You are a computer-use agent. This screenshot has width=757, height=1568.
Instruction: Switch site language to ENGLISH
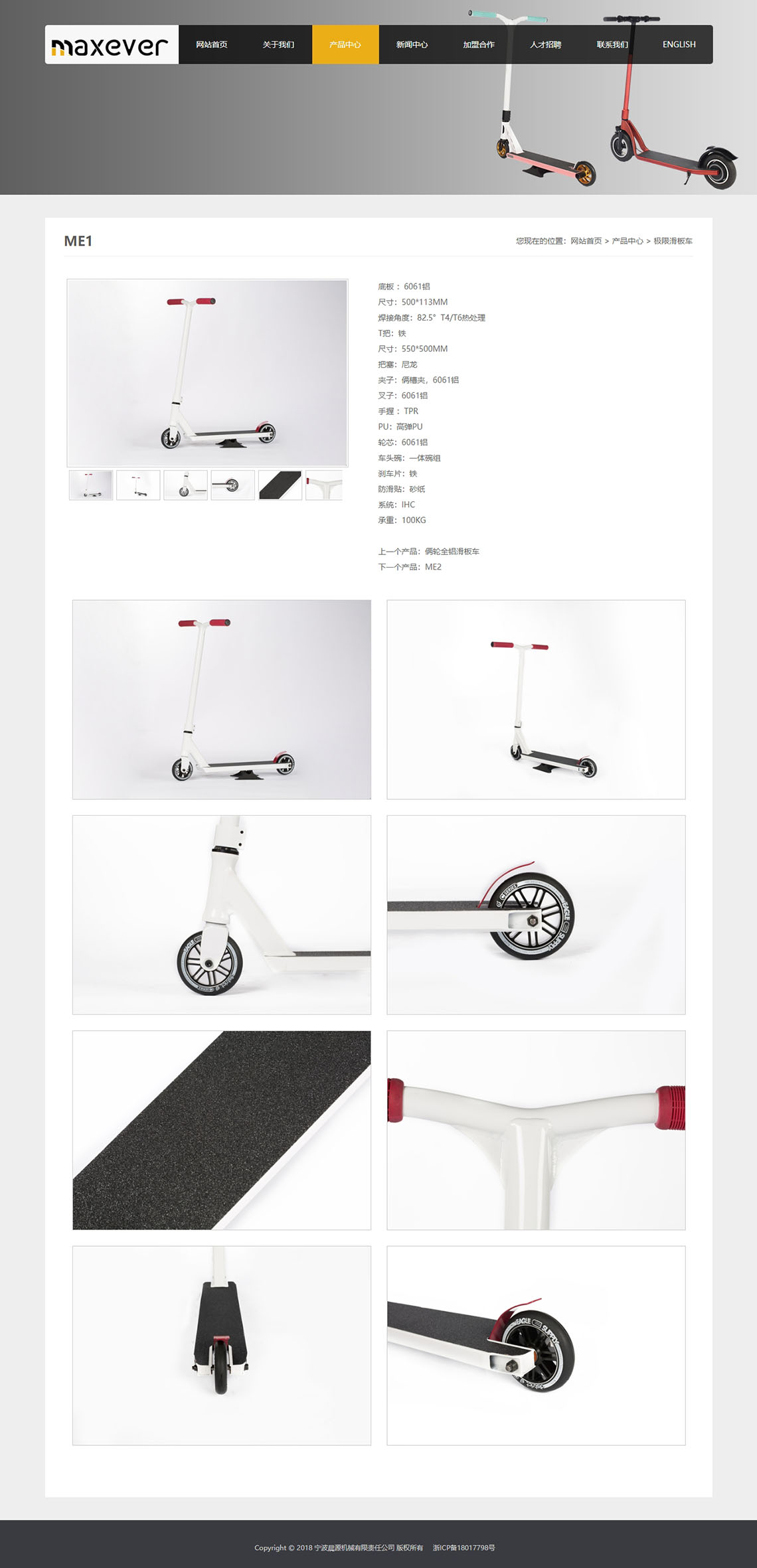pos(679,44)
